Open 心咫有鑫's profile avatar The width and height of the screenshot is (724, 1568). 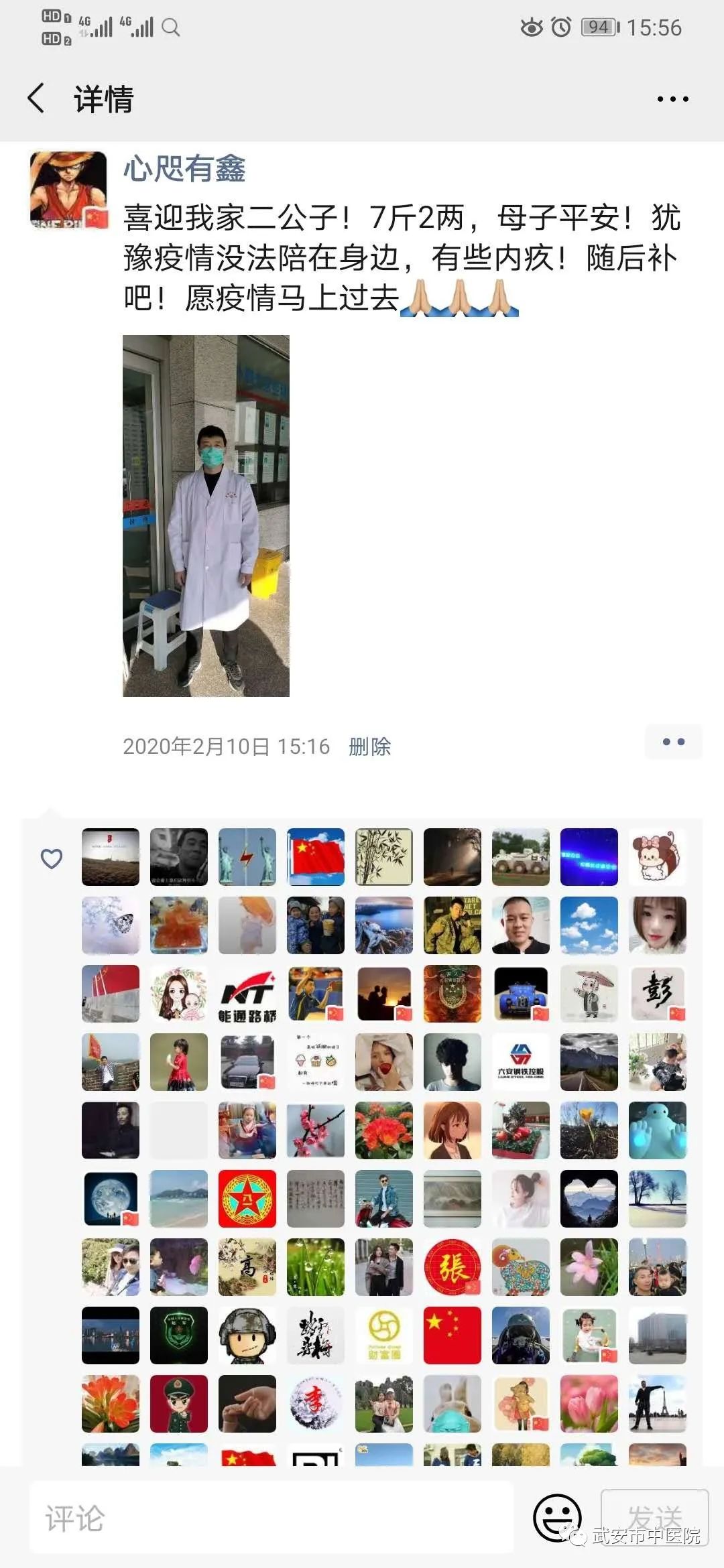pos(68,190)
